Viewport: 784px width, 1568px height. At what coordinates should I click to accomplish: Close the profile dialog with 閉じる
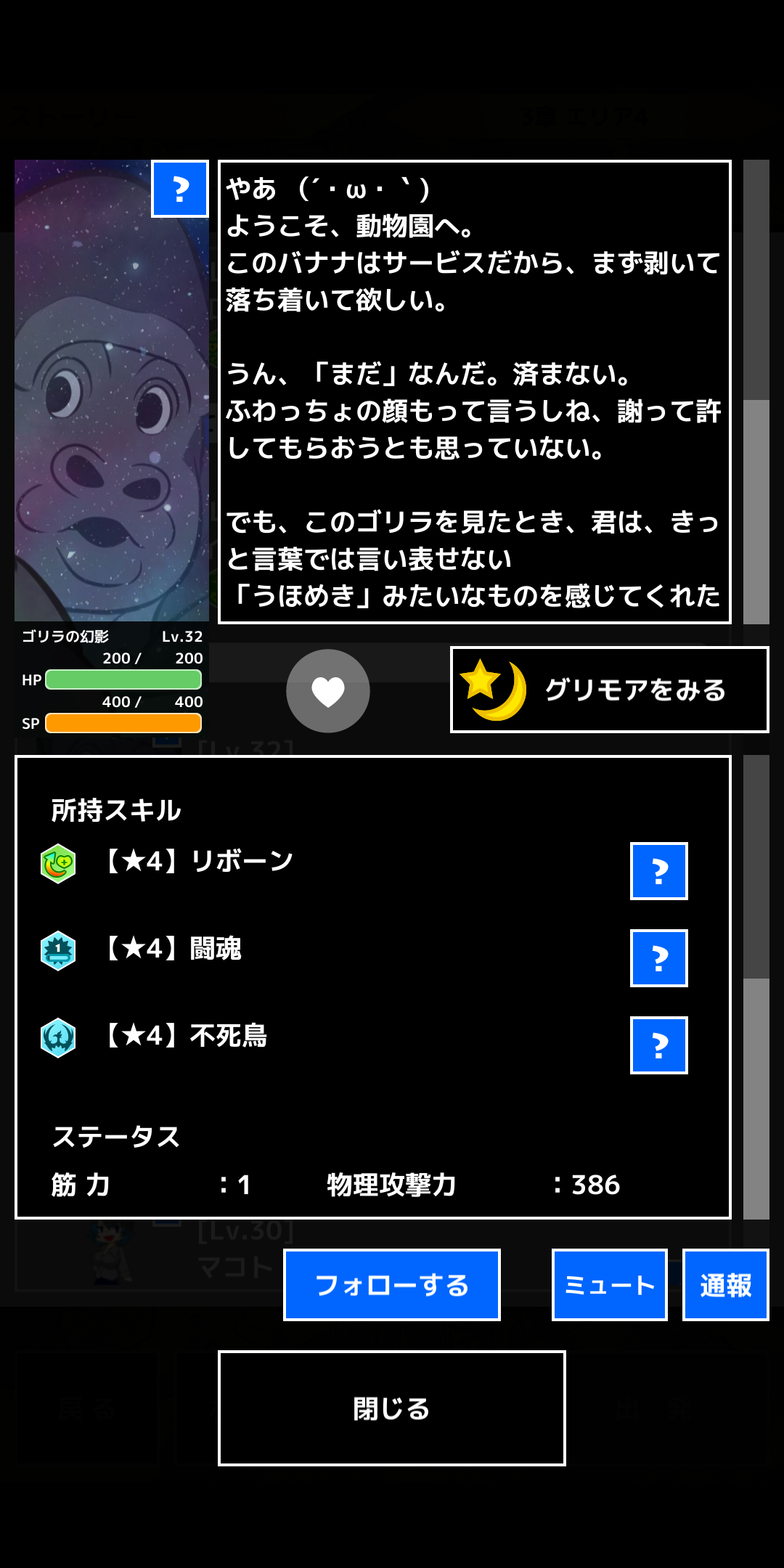pos(392,1408)
